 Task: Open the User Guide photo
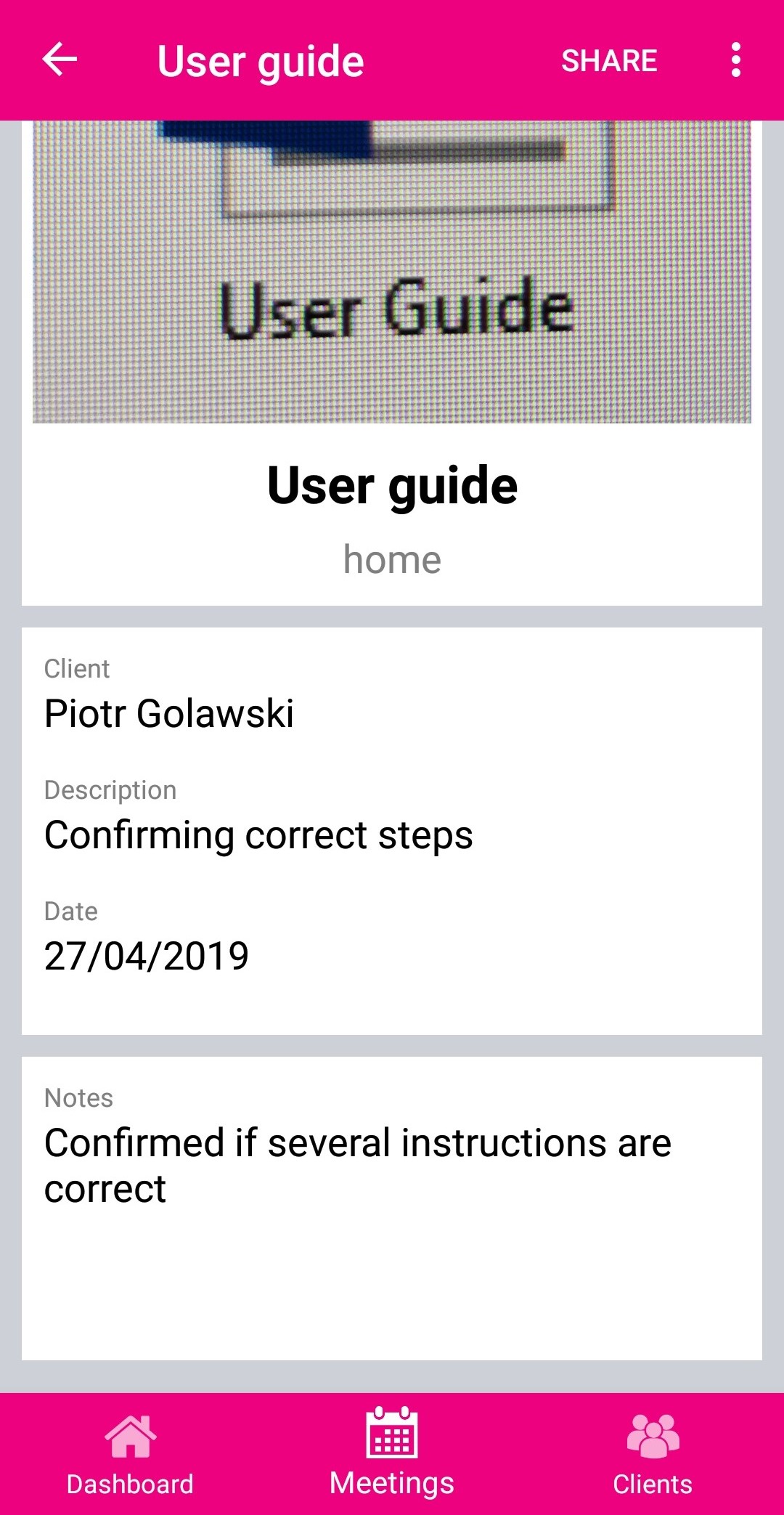tap(392, 272)
